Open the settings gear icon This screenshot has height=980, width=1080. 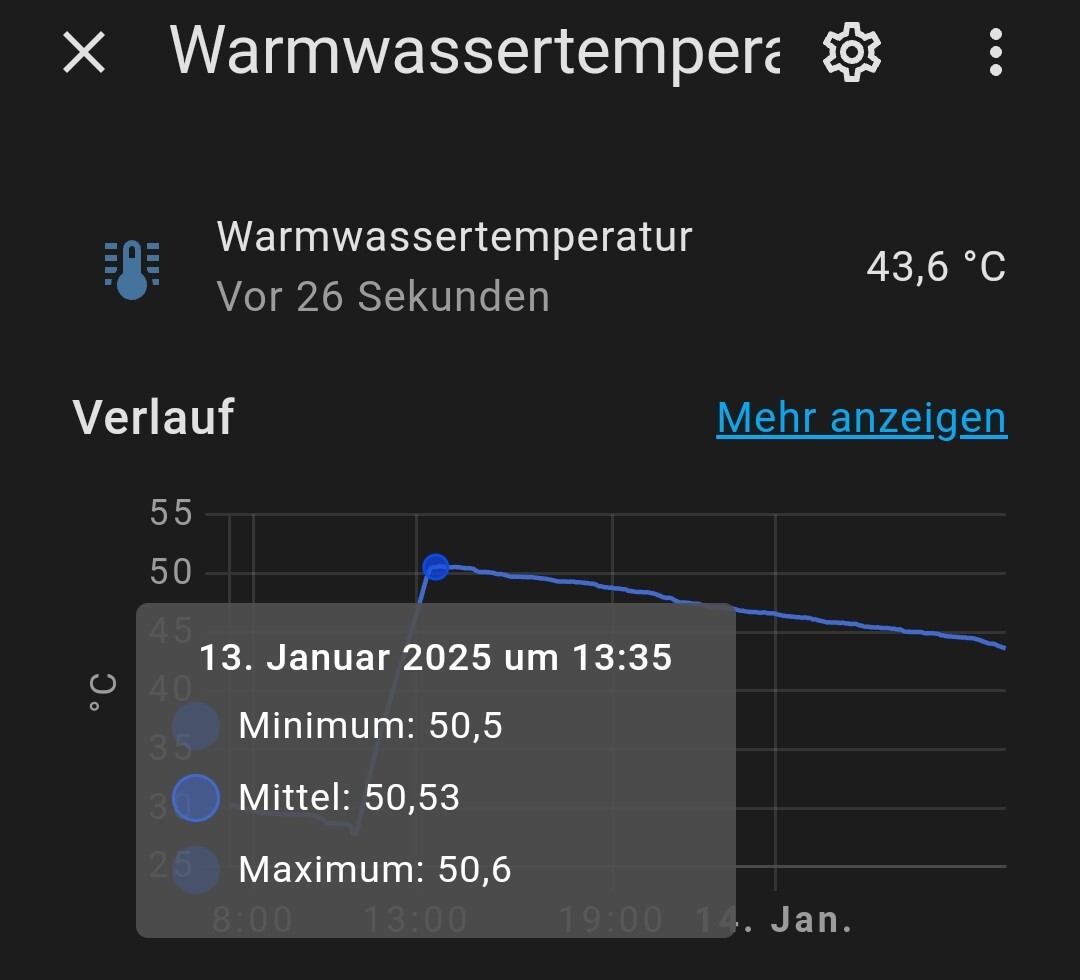click(851, 52)
